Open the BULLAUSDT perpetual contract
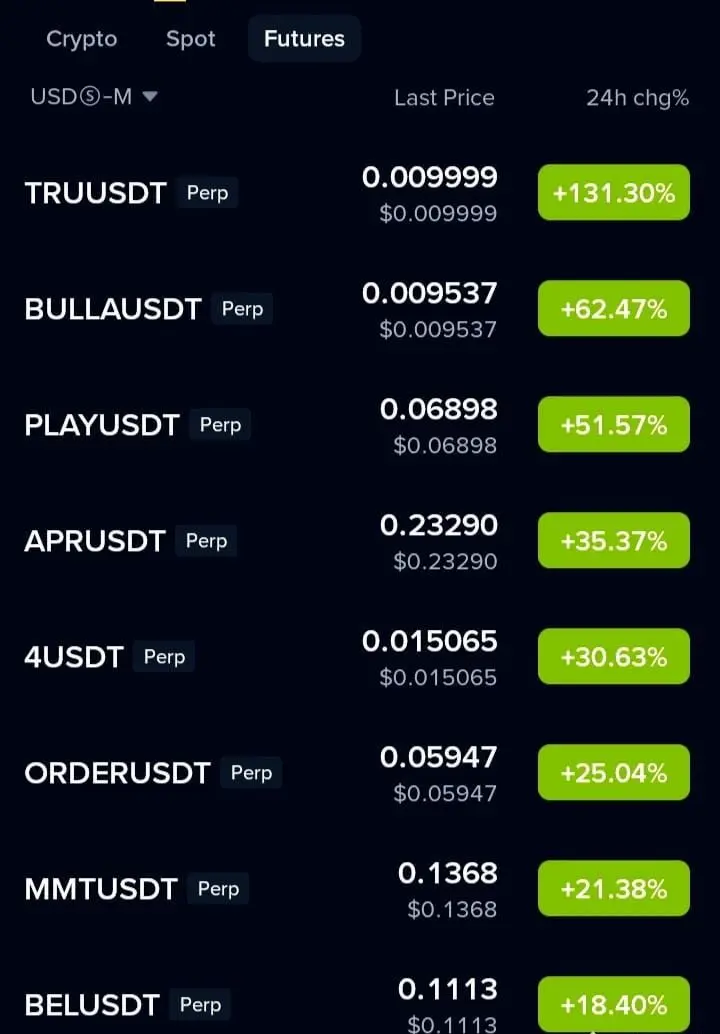Image resolution: width=720 pixels, height=1034 pixels. pyautogui.click(x=113, y=309)
